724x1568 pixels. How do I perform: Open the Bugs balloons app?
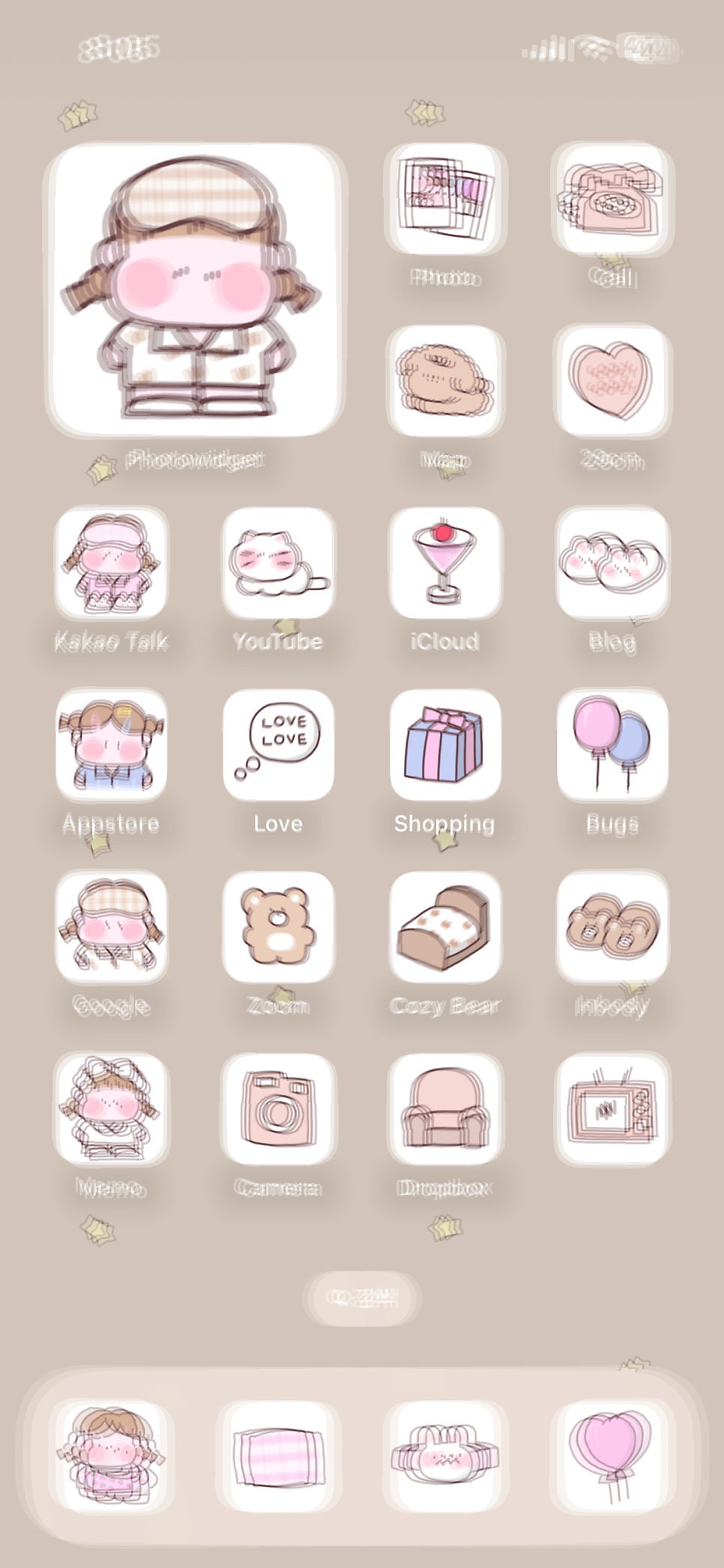(x=612, y=745)
